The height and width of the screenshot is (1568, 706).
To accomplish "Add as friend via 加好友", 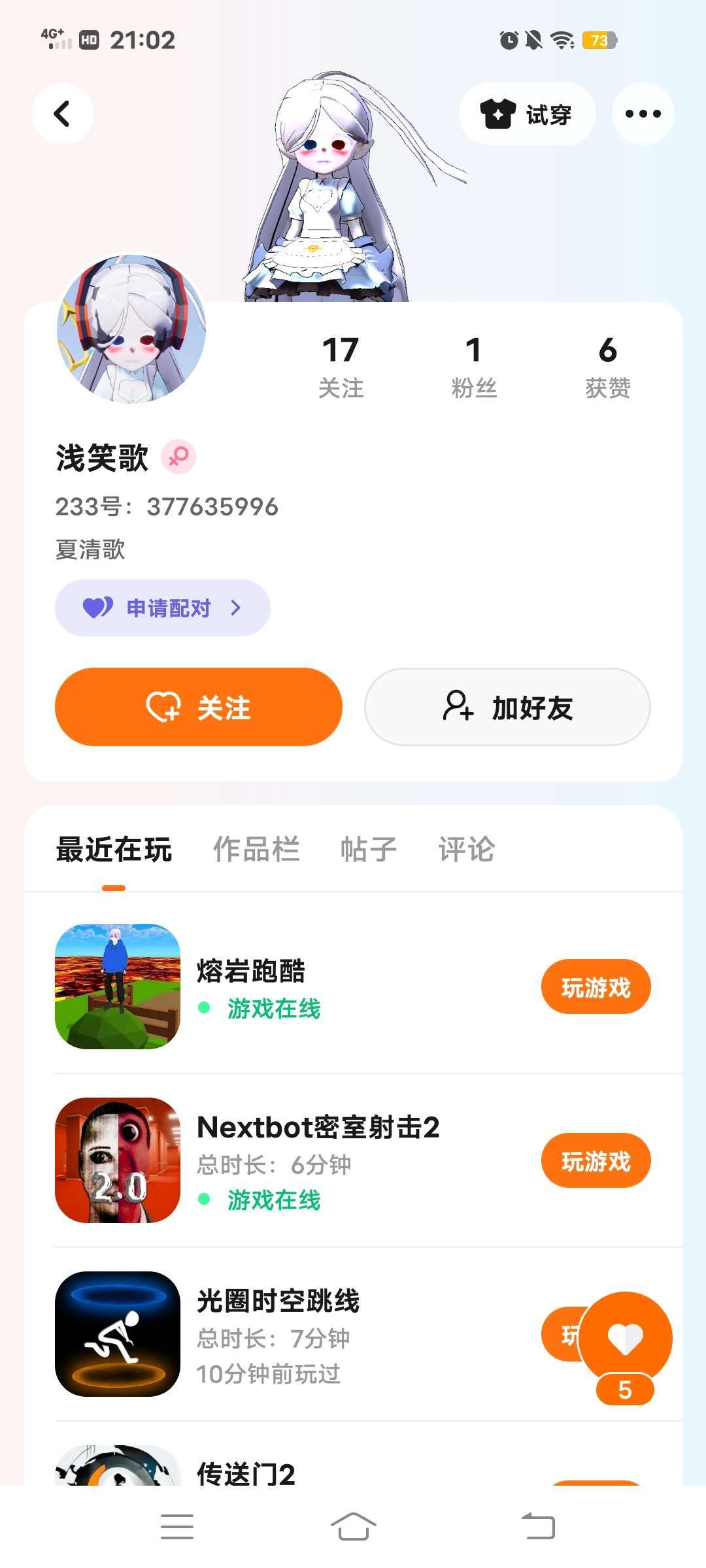I will pyautogui.click(x=507, y=707).
